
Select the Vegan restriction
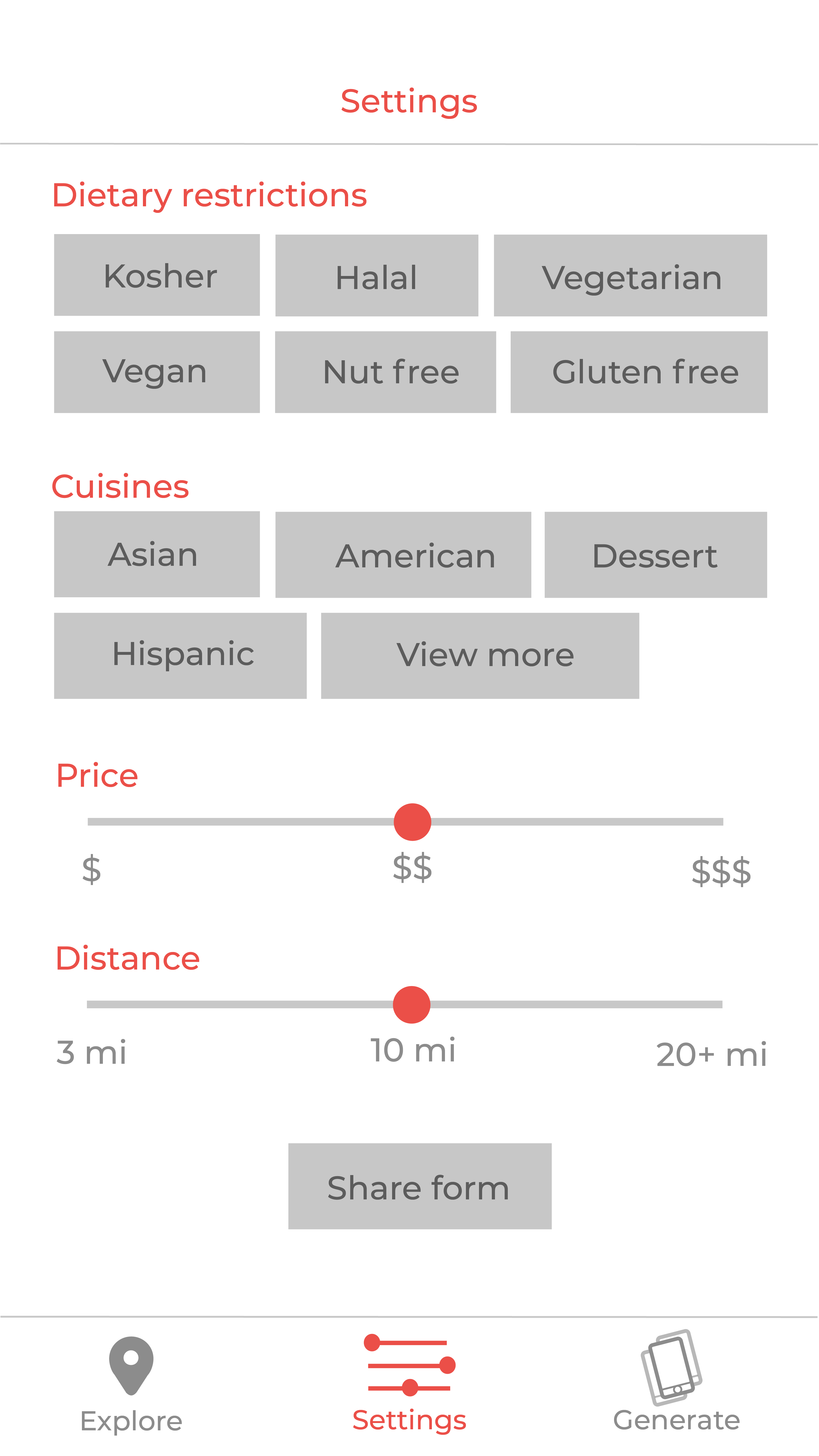(157, 372)
